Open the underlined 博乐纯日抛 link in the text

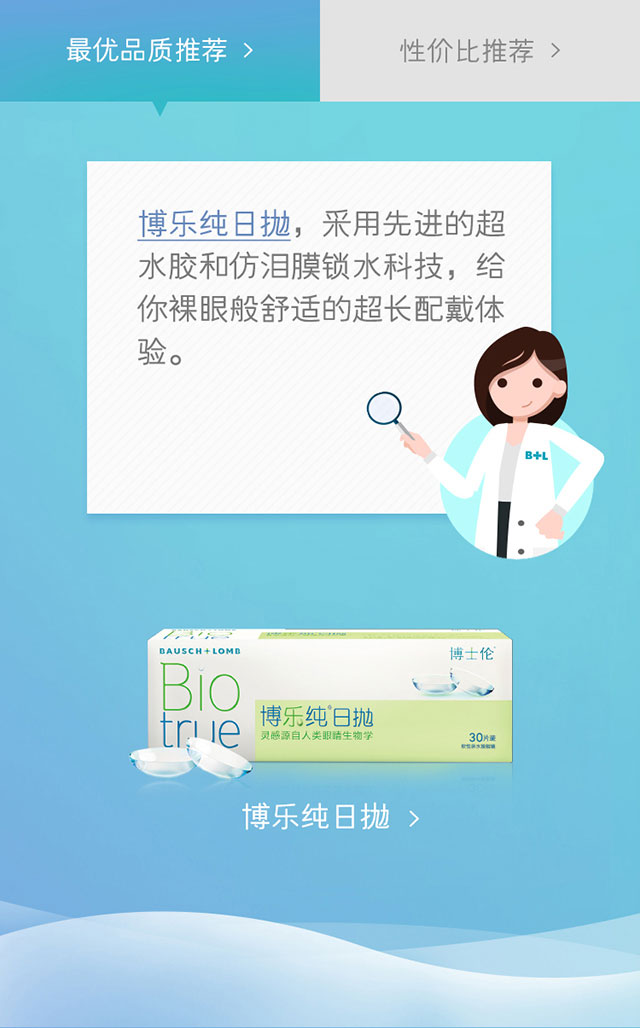(x=214, y=223)
